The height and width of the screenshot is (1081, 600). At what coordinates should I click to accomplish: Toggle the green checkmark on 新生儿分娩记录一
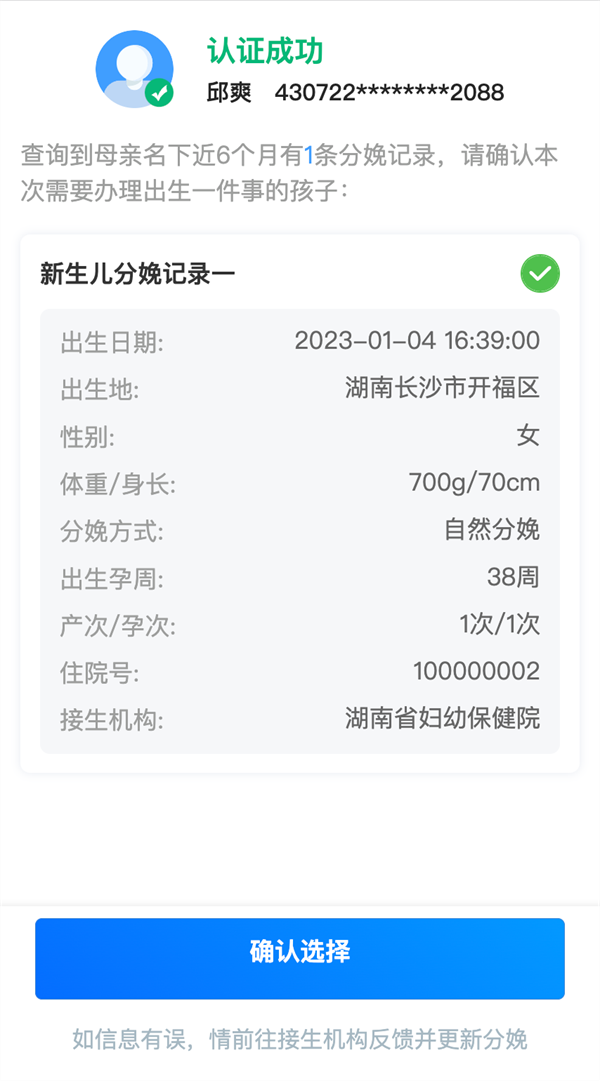(x=540, y=273)
